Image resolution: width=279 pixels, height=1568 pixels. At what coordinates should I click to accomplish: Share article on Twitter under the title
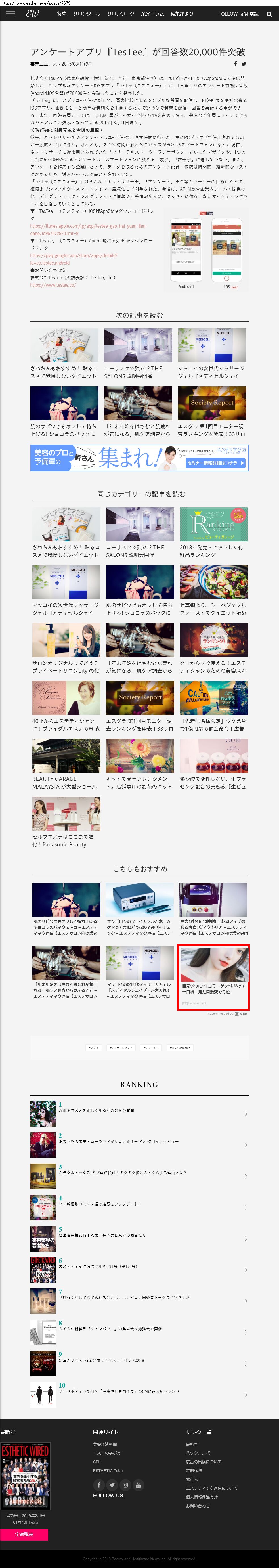point(244,63)
